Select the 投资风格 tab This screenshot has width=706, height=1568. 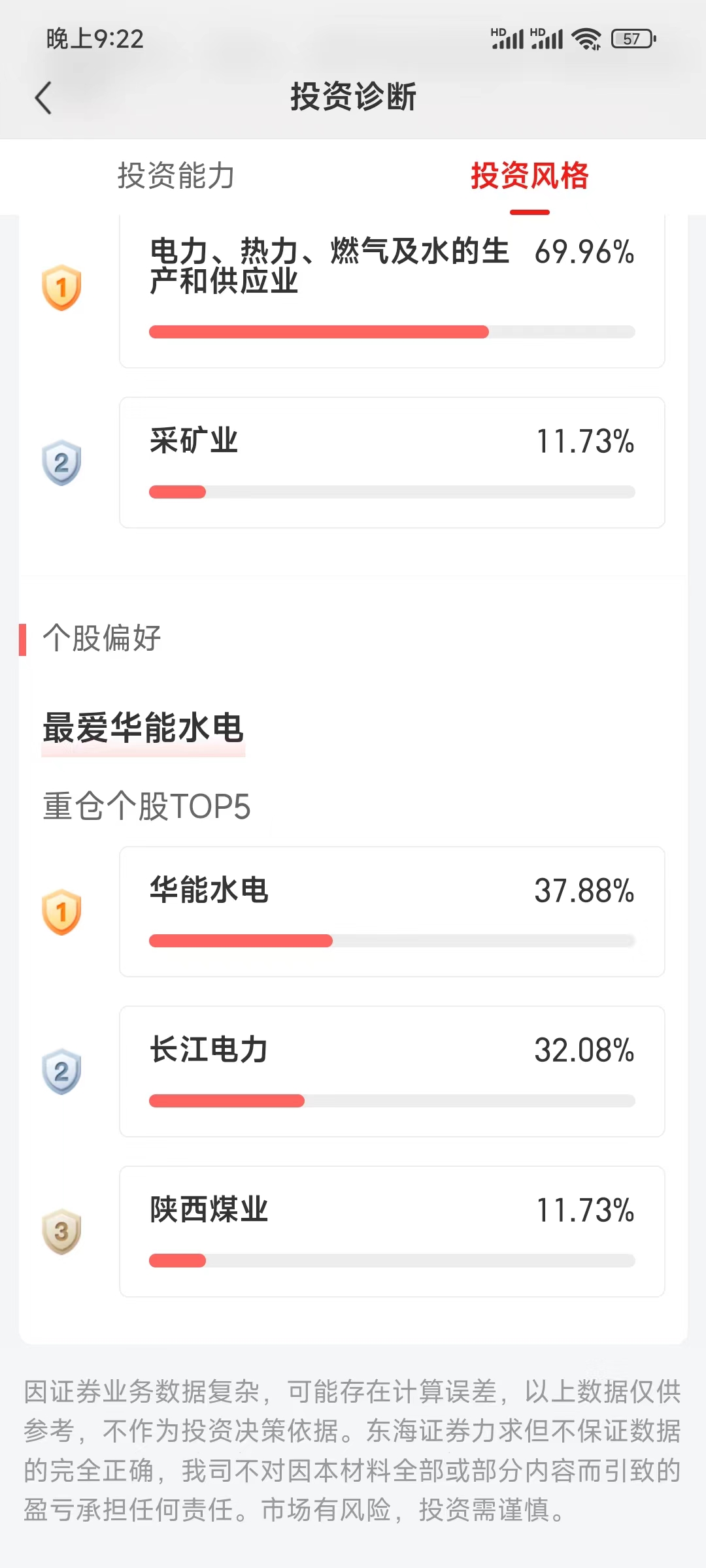pyautogui.click(x=529, y=176)
